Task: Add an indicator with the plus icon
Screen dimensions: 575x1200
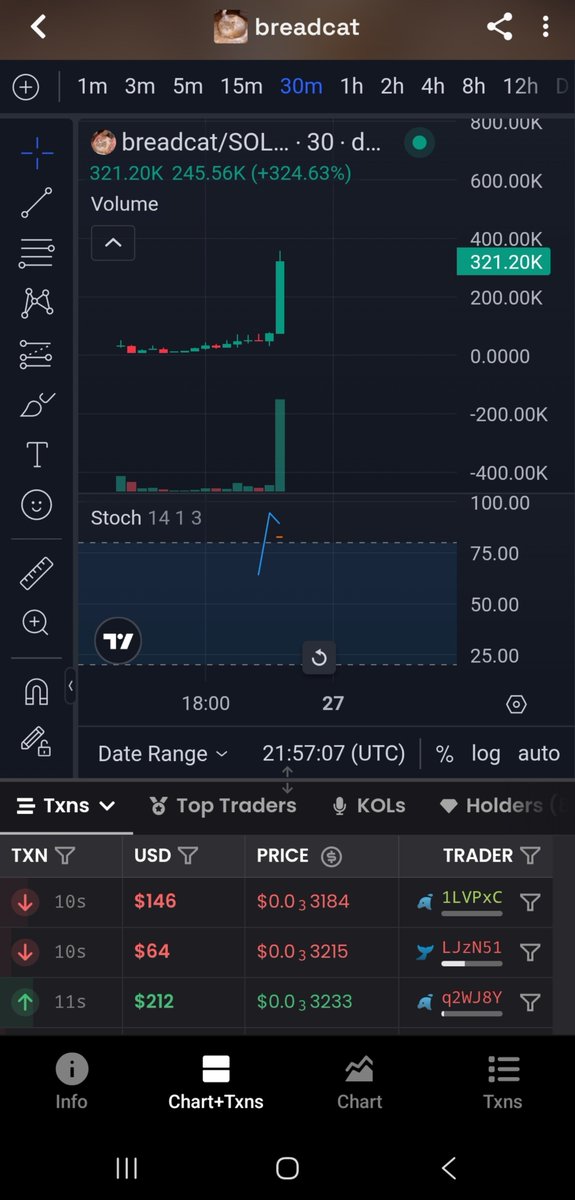Action: [x=25, y=87]
